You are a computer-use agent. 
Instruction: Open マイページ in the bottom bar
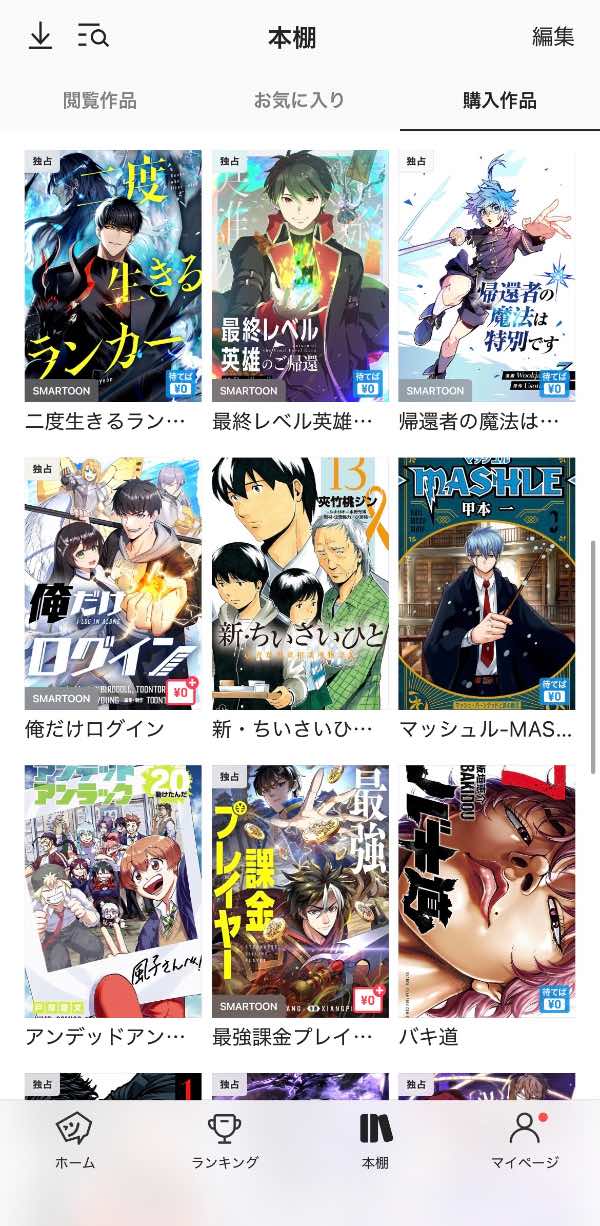tap(525, 1140)
